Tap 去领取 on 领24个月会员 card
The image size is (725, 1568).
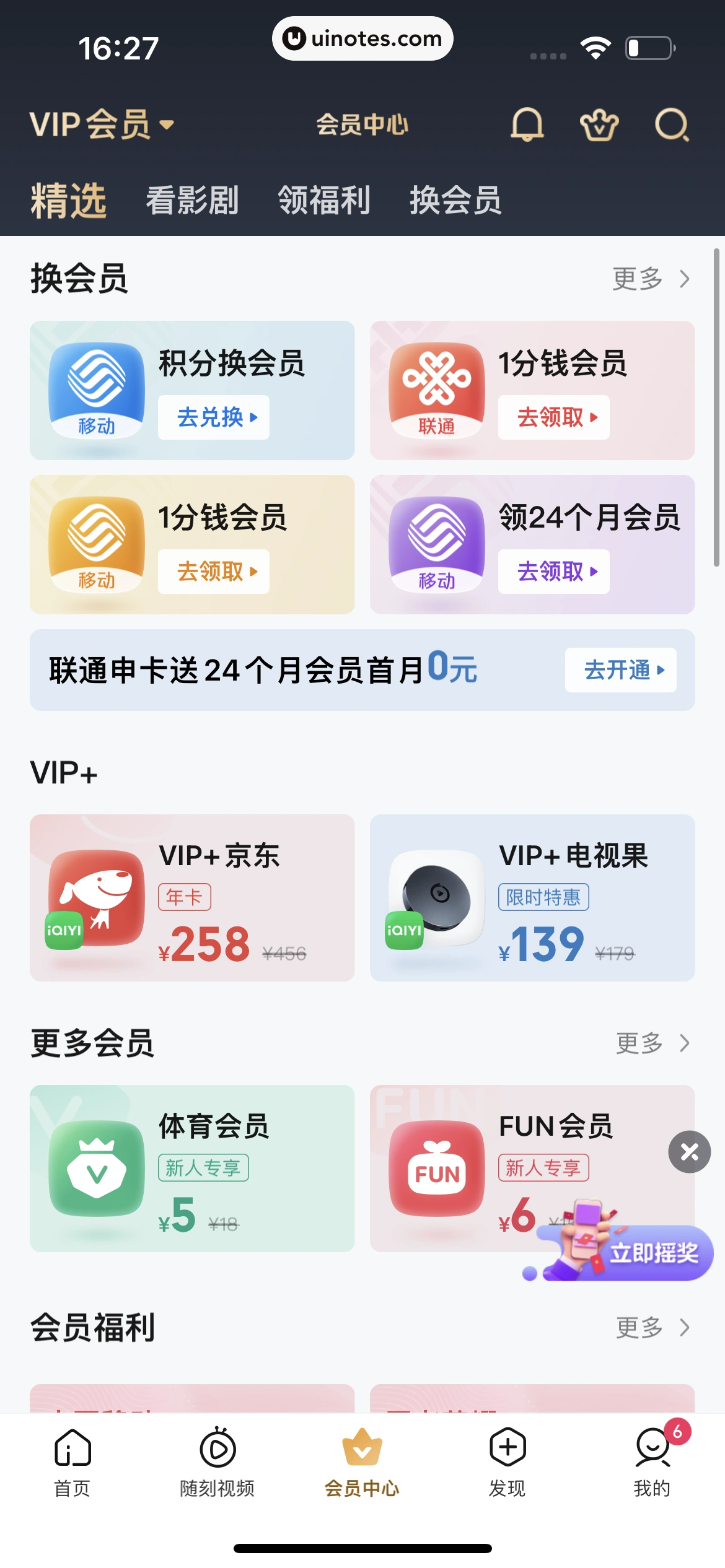point(554,572)
